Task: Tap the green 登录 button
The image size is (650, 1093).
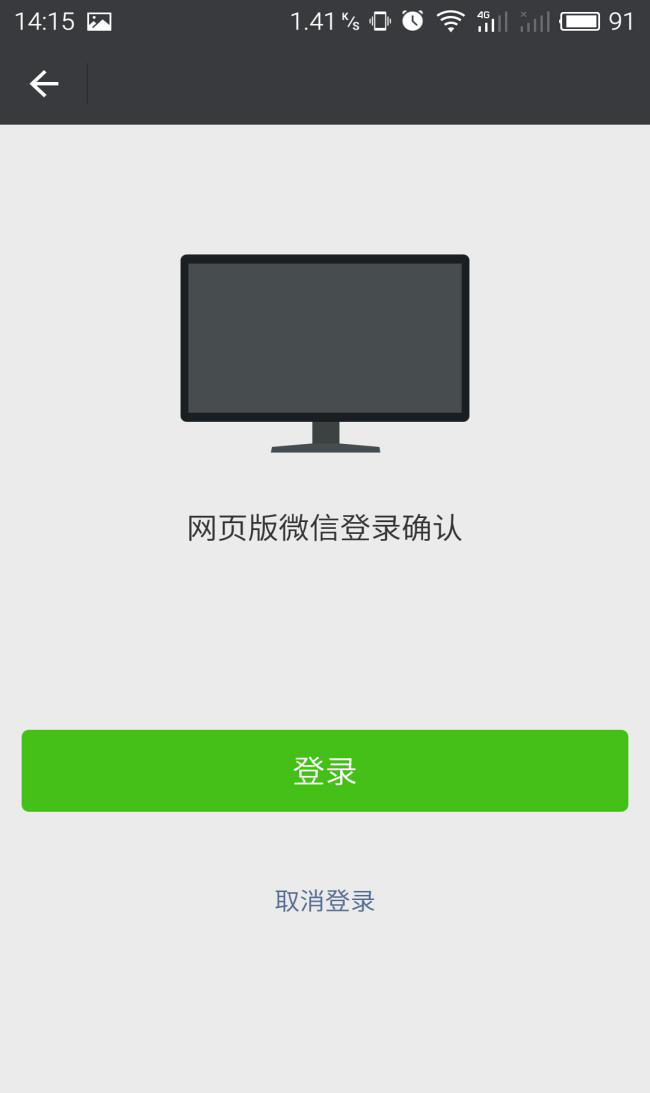Action: [x=325, y=771]
